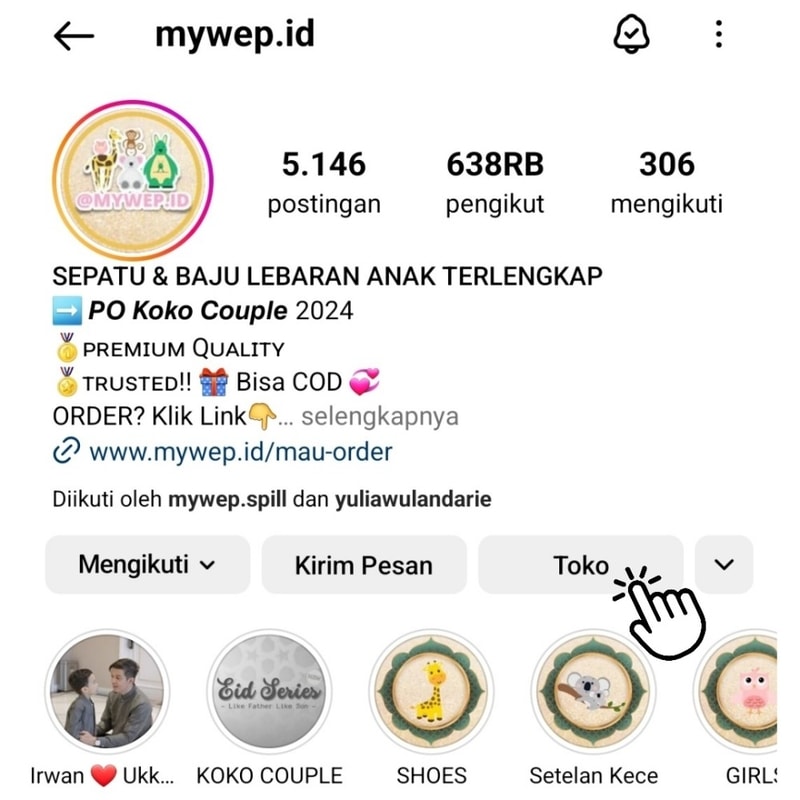This screenshot has width=800, height=800.
Task: Expand suggested accounts chevron button
Action: (x=724, y=565)
